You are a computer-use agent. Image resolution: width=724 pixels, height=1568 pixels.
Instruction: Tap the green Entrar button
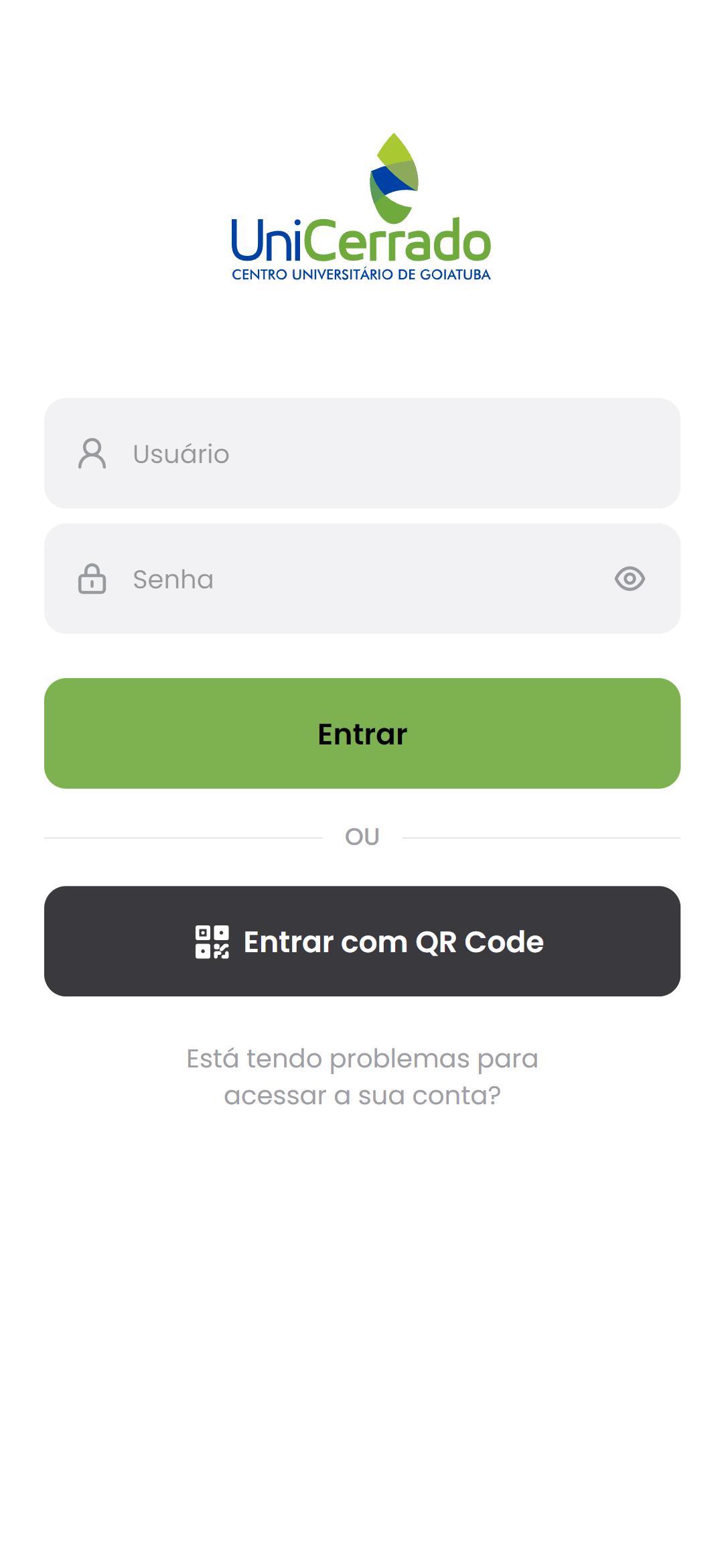(362, 734)
